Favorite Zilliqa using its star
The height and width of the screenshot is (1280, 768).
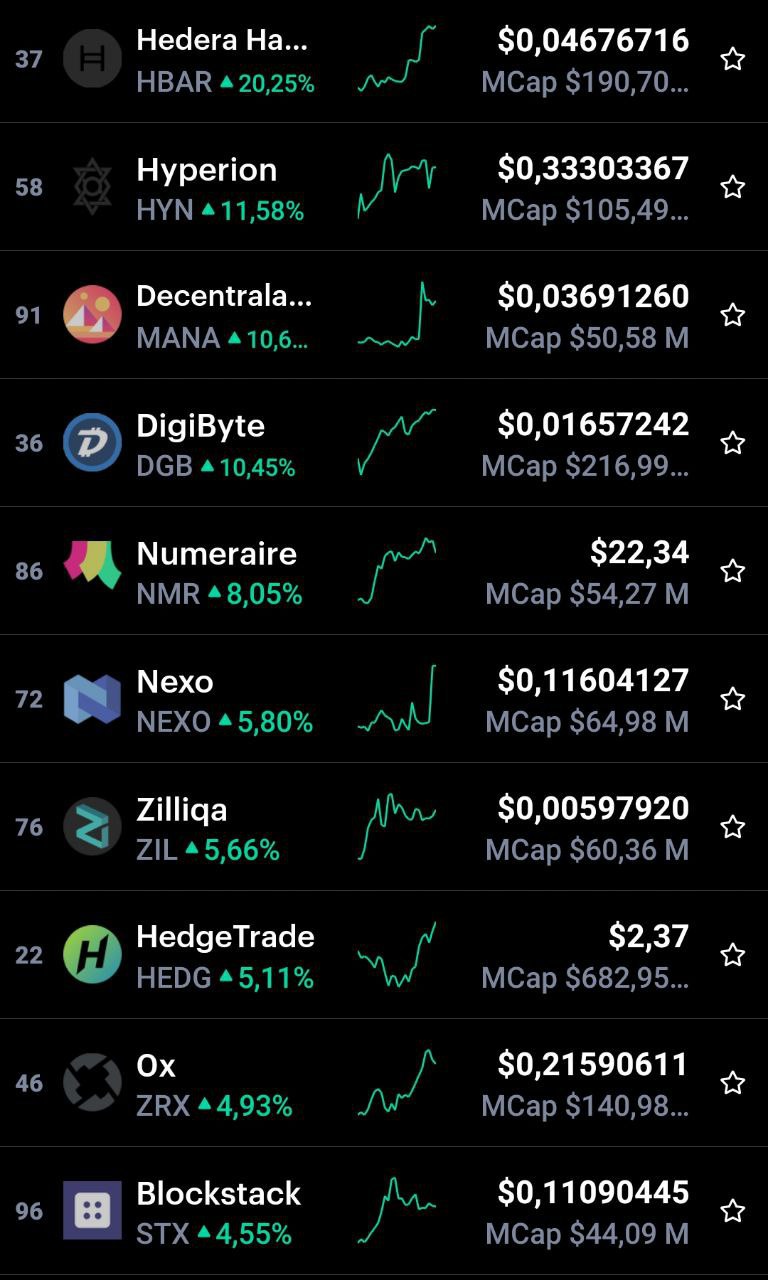tap(733, 827)
